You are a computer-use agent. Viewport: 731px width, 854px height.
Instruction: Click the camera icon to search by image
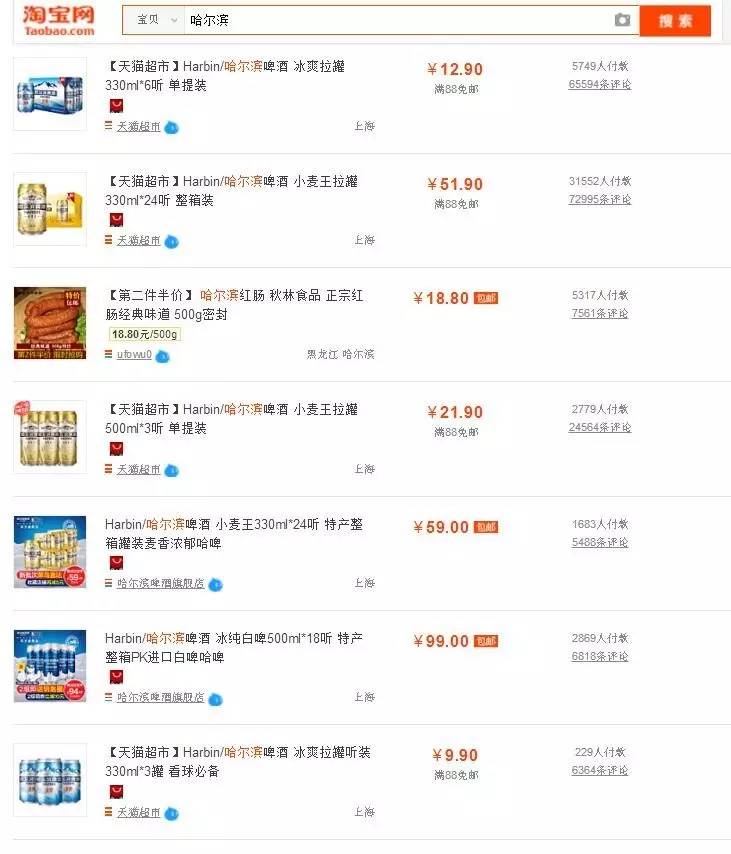point(622,19)
